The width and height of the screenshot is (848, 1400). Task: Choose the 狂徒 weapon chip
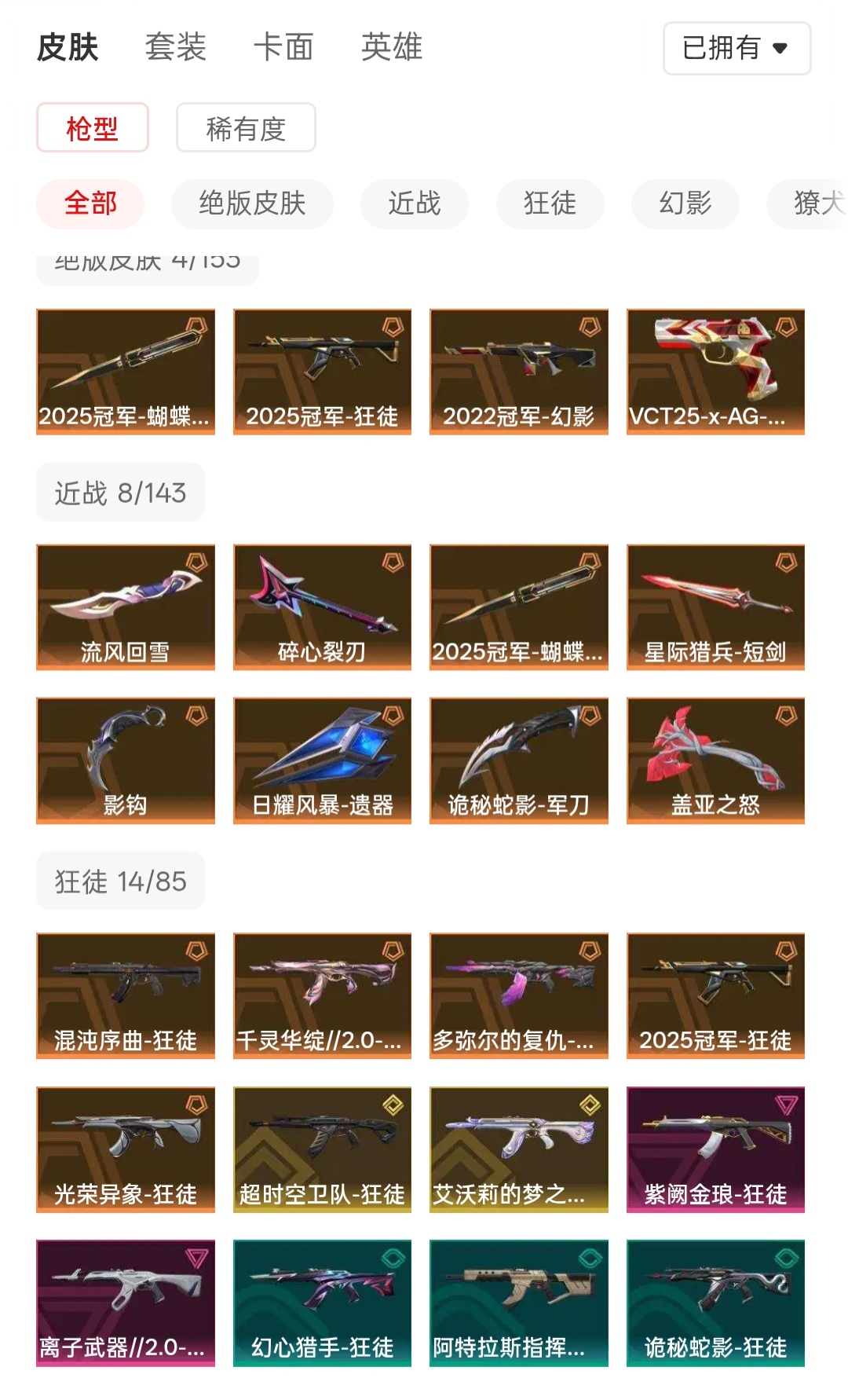(550, 203)
